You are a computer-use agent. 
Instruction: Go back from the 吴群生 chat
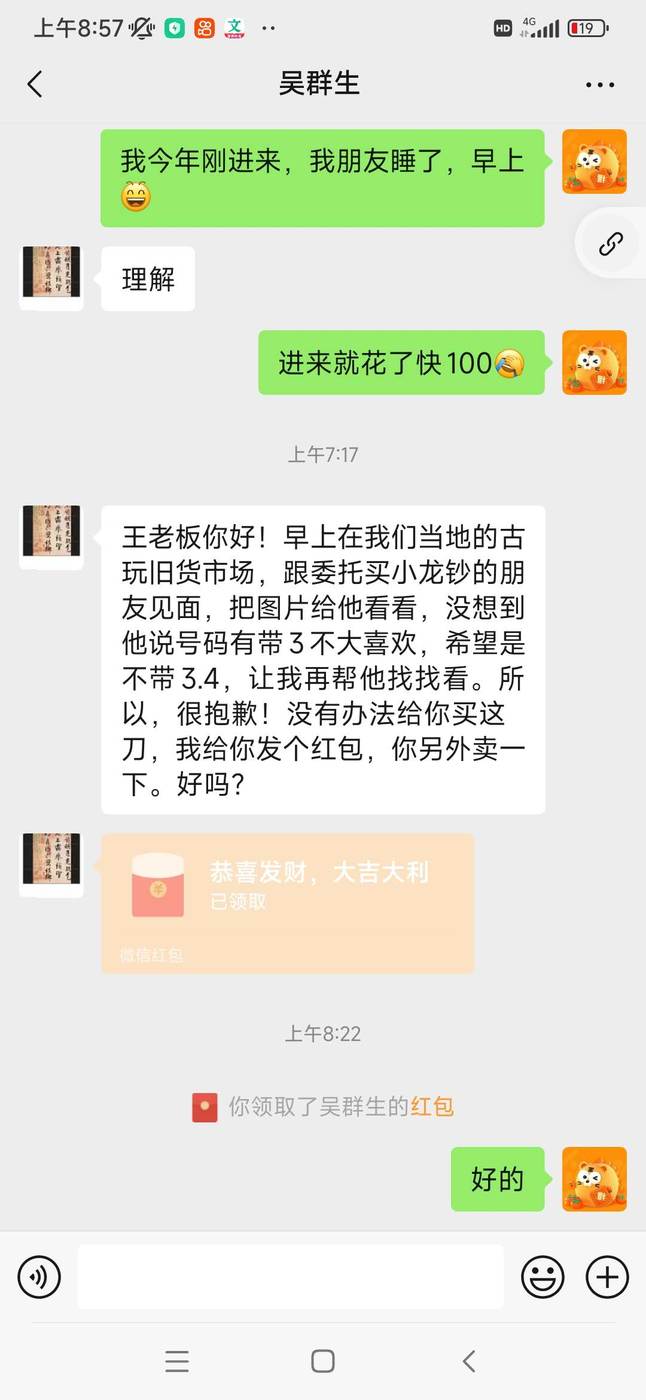pyautogui.click(x=35, y=84)
